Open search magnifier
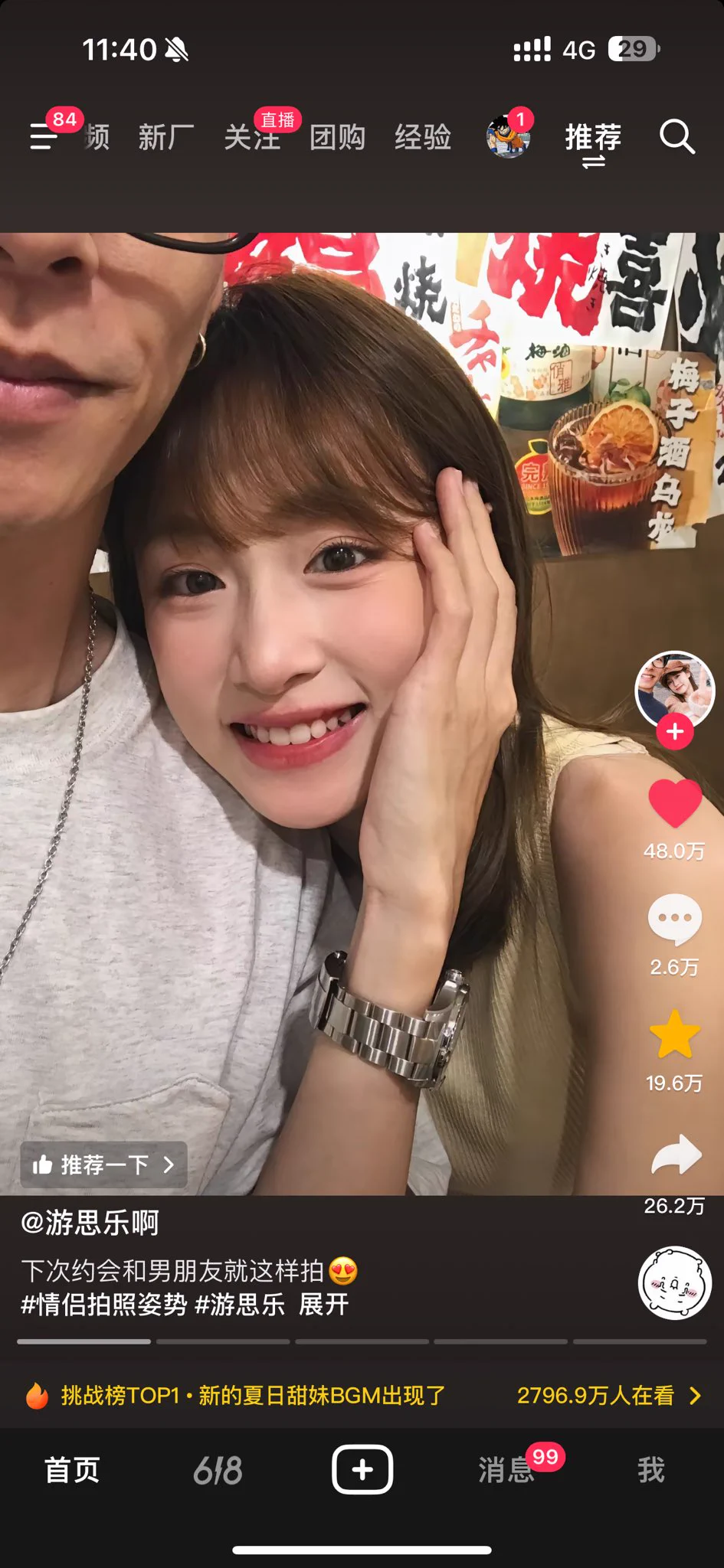 coord(676,137)
